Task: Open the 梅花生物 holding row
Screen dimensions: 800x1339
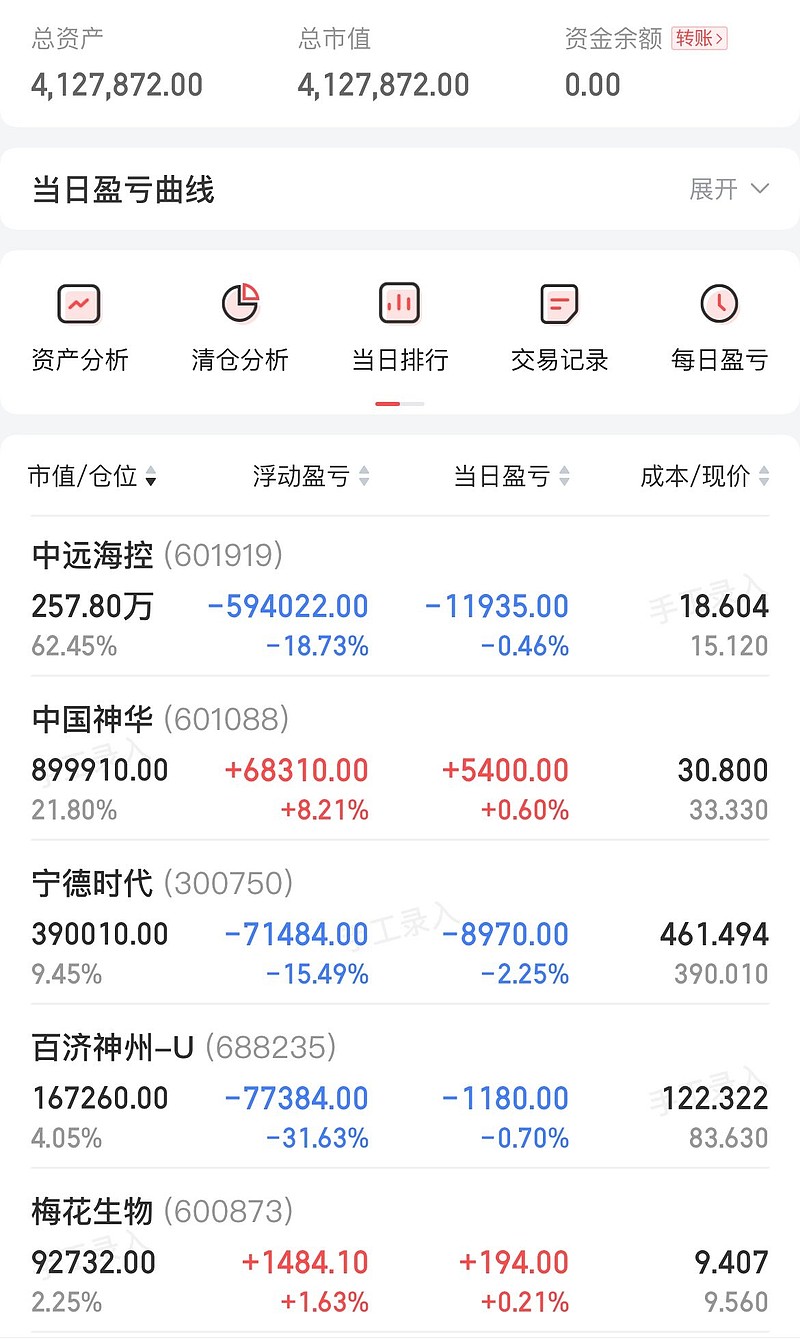Action: coord(400,1251)
